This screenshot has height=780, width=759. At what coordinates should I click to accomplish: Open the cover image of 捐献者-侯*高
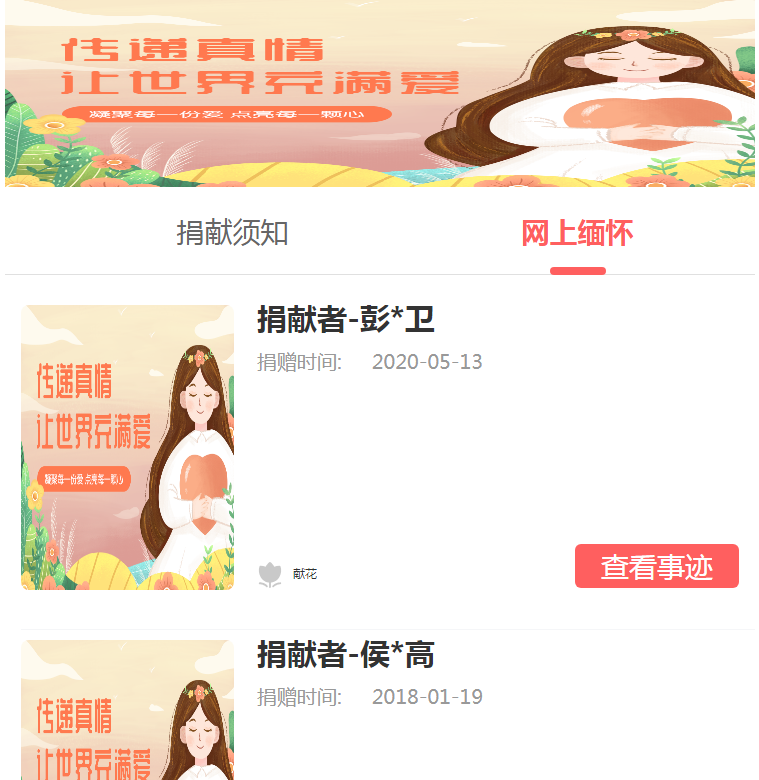[x=127, y=710]
